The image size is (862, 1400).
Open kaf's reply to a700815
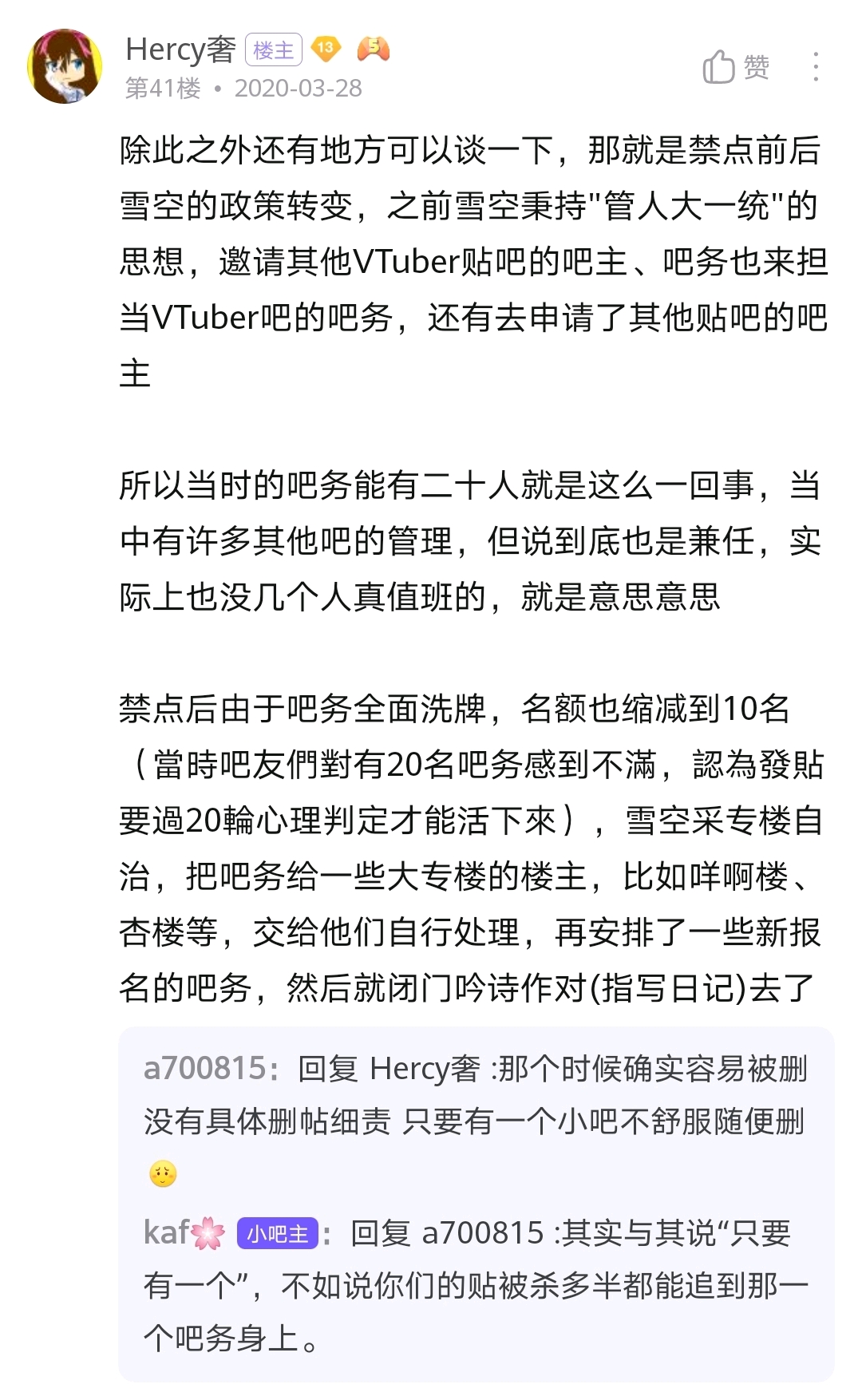tap(475, 1285)
